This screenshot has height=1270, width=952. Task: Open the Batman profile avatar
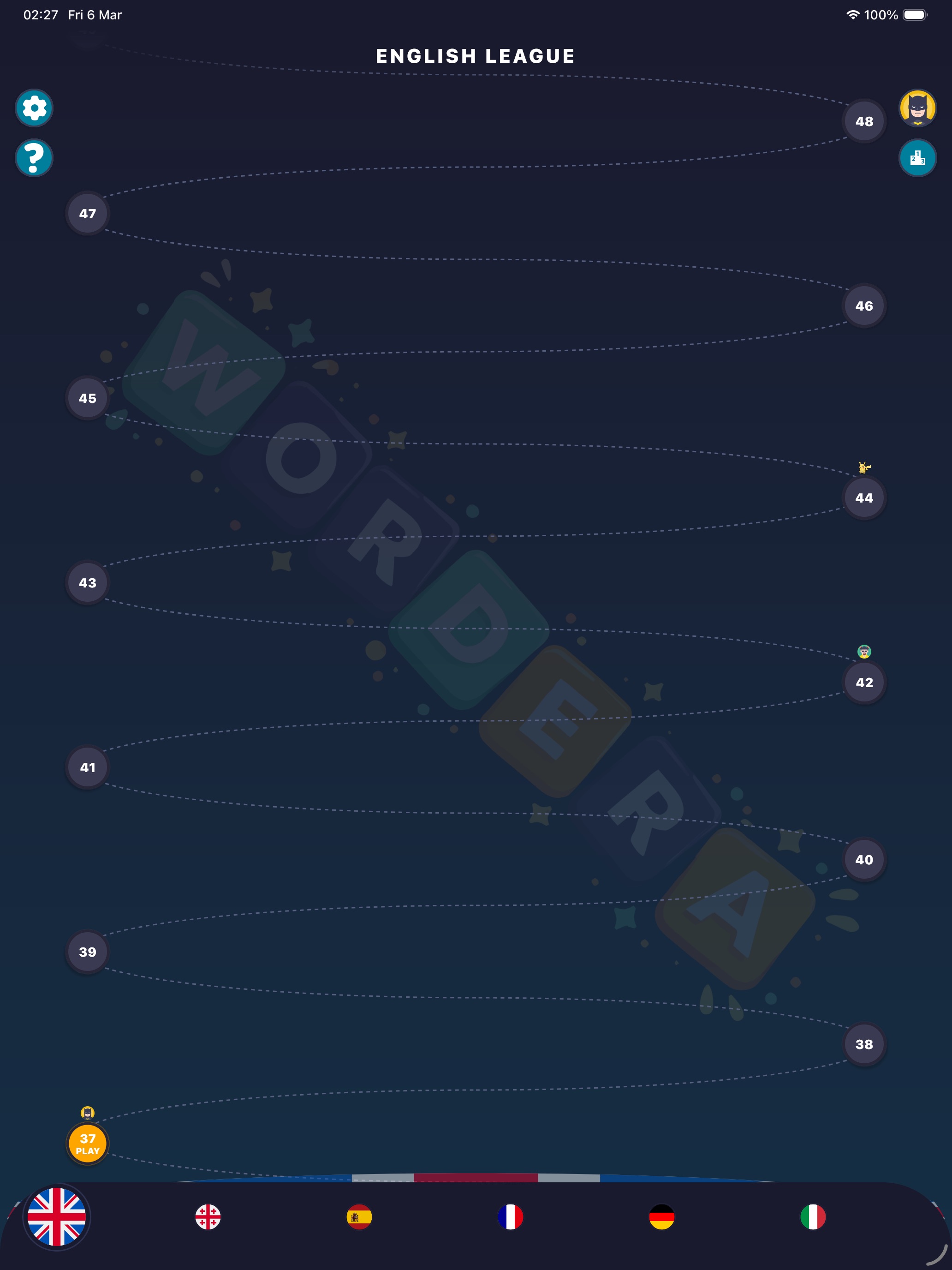(x=917, y=108)
